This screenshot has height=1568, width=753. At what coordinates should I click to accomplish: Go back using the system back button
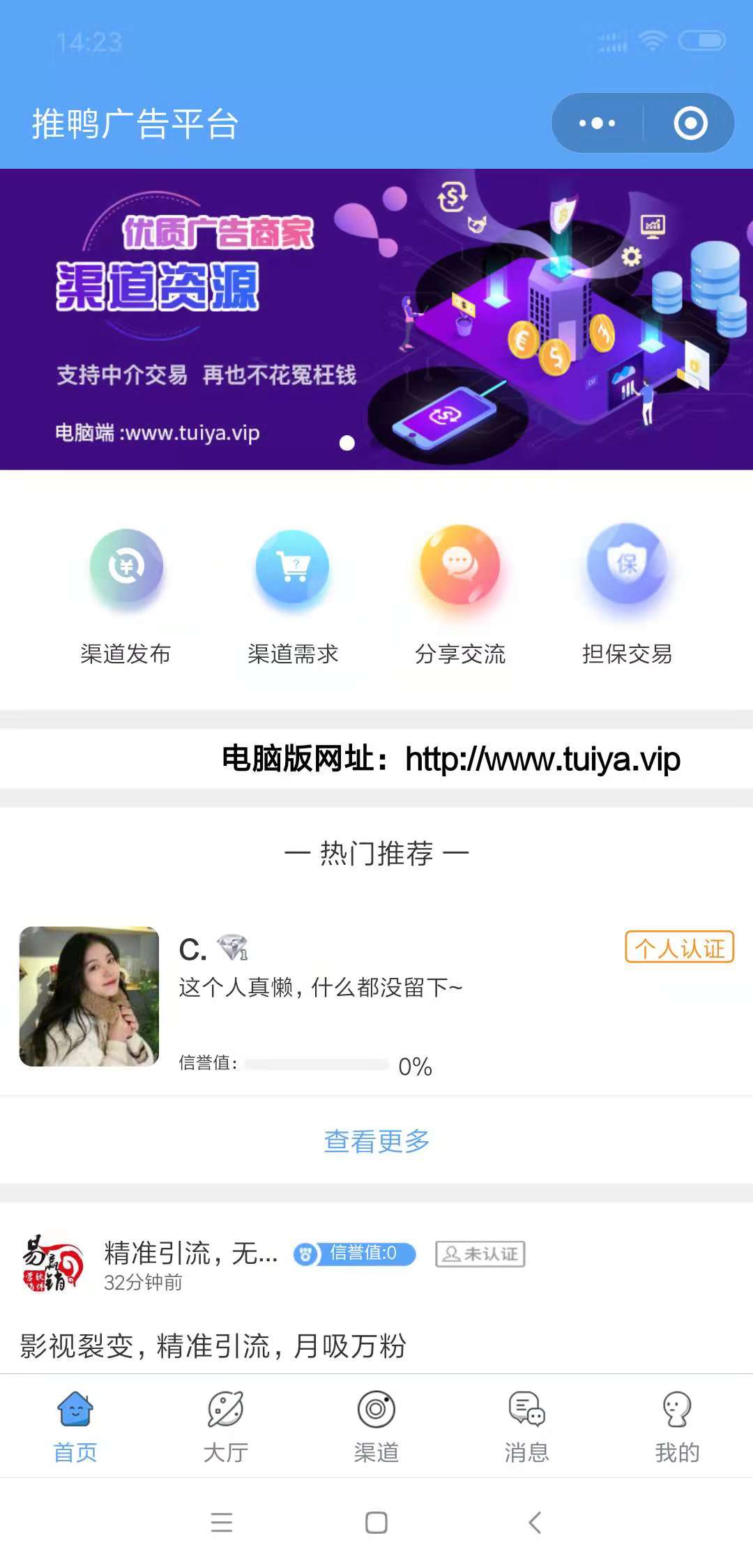tap(535, 1522)
